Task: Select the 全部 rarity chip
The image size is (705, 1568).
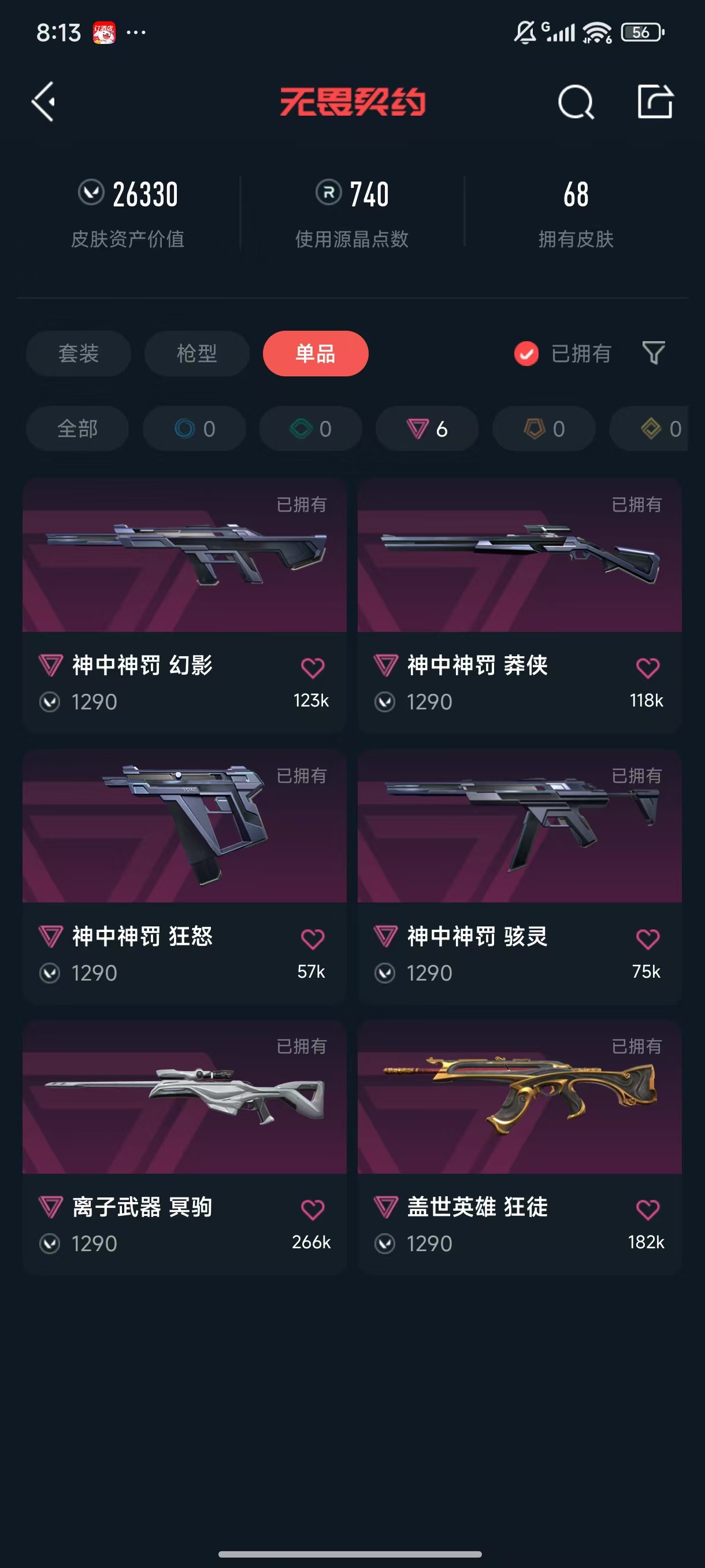Action: coord(77,428)
